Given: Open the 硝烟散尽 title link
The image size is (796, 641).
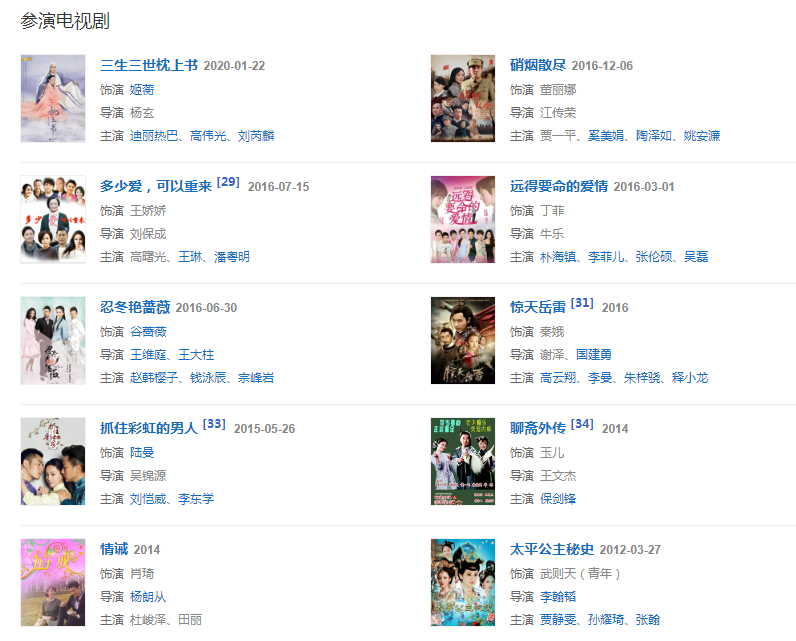Looking at the screenshot, I should [538, 65].
